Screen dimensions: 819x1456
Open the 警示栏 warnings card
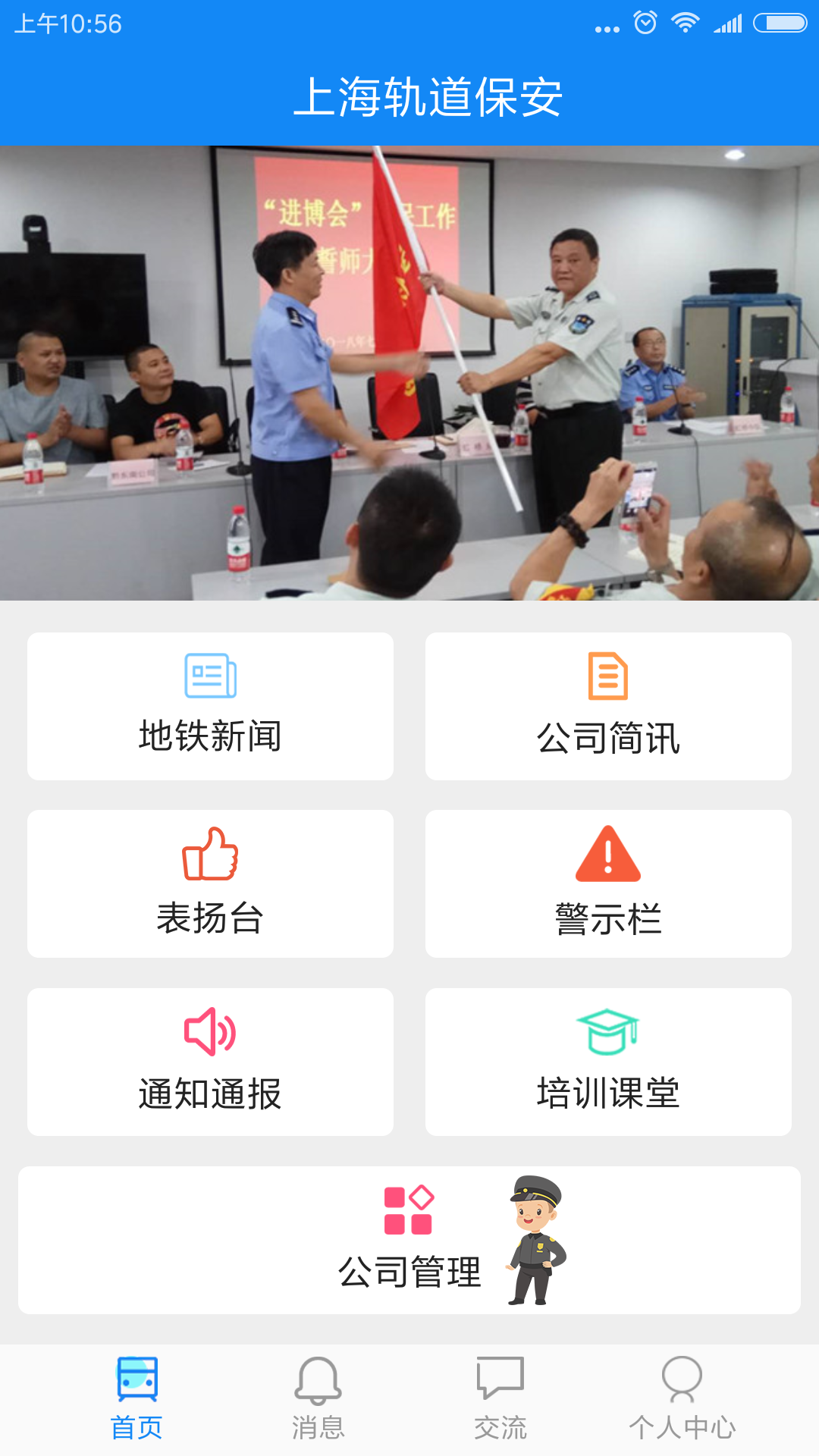(608, 883)
